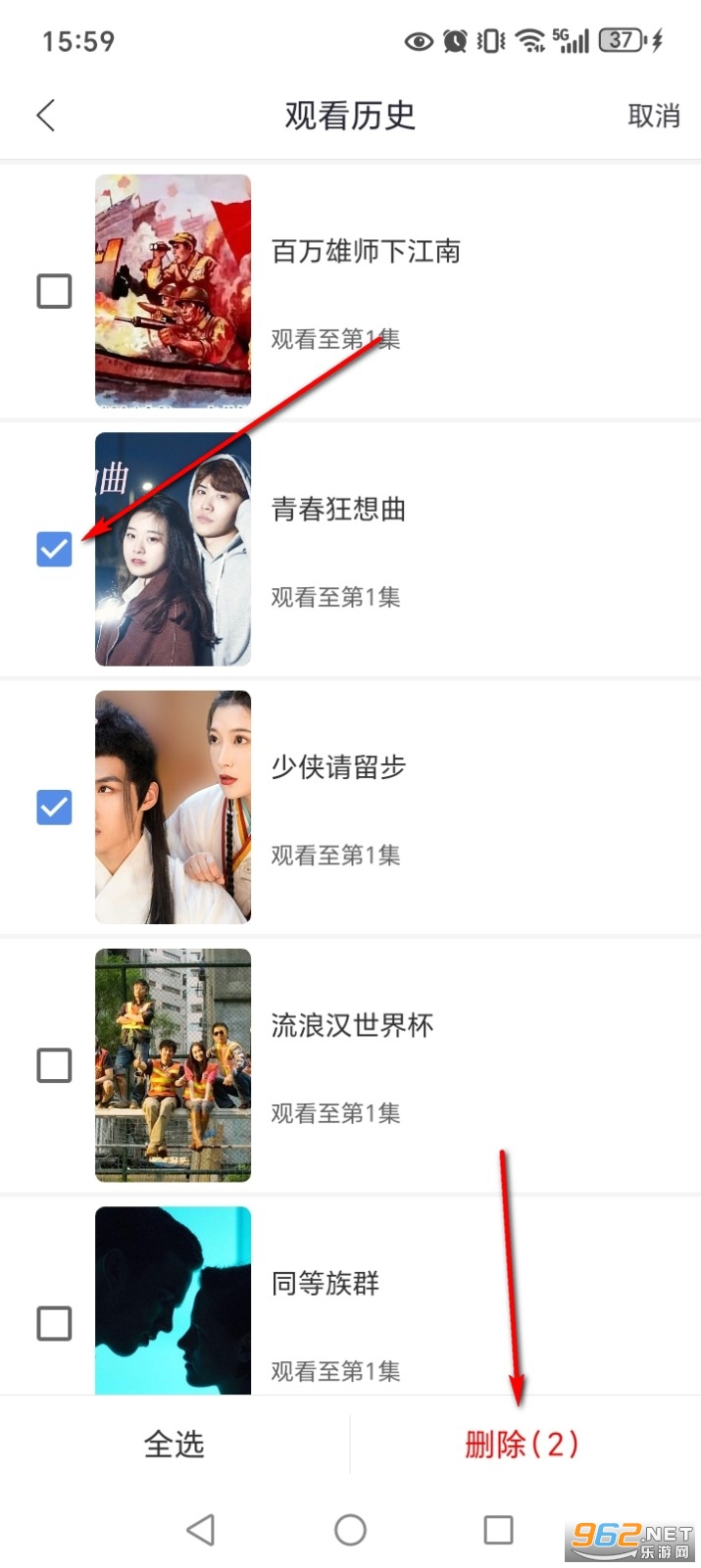Delete the 2 selected history items

522,1444
